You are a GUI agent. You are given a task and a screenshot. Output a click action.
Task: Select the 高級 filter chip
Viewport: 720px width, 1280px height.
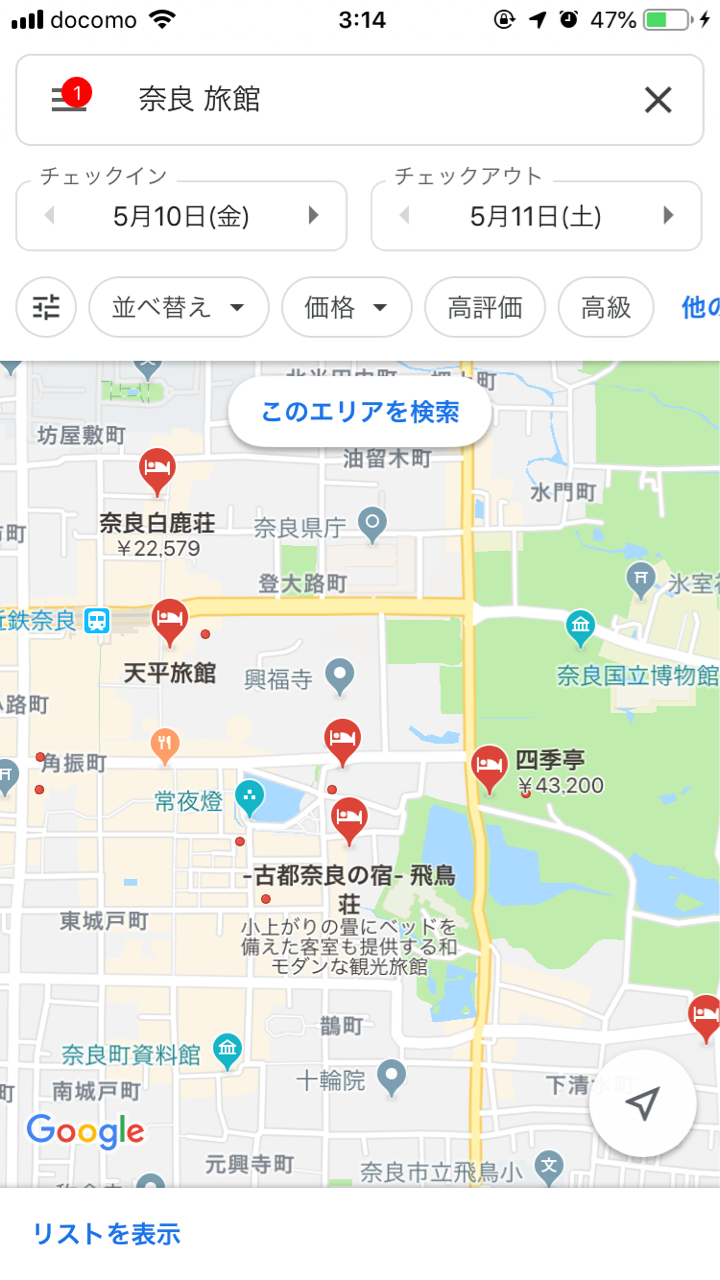point(606,307)
